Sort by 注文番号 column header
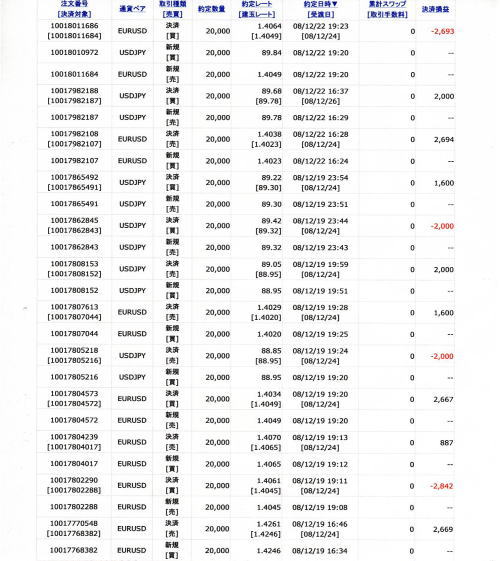Viewport: 500px width, 561px height. pos(74,4)
